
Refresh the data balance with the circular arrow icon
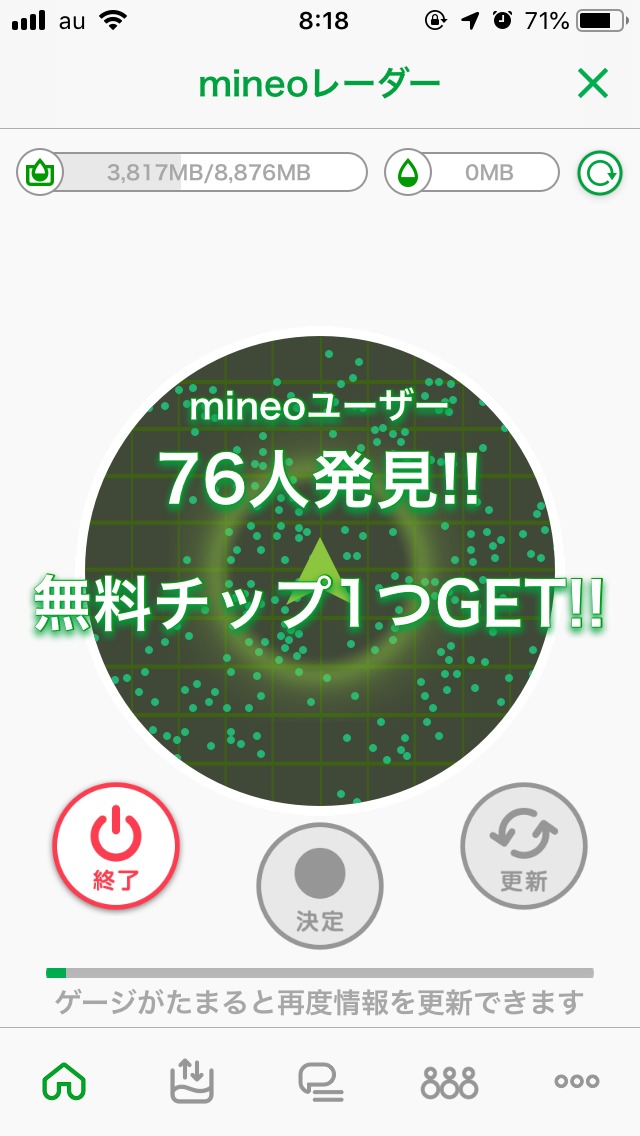[x=600, y=173]
